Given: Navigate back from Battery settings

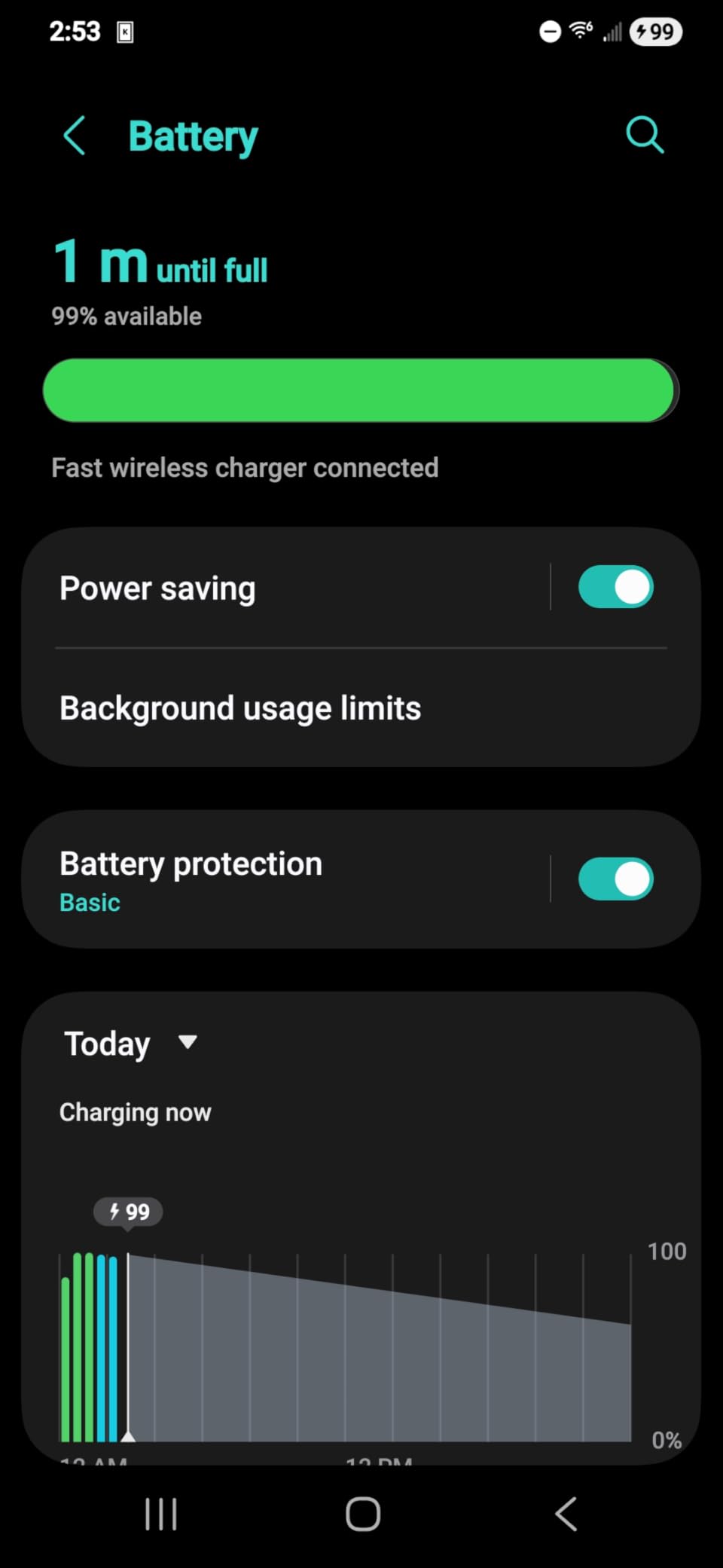Looking at the screenshot, I should 74,136.
